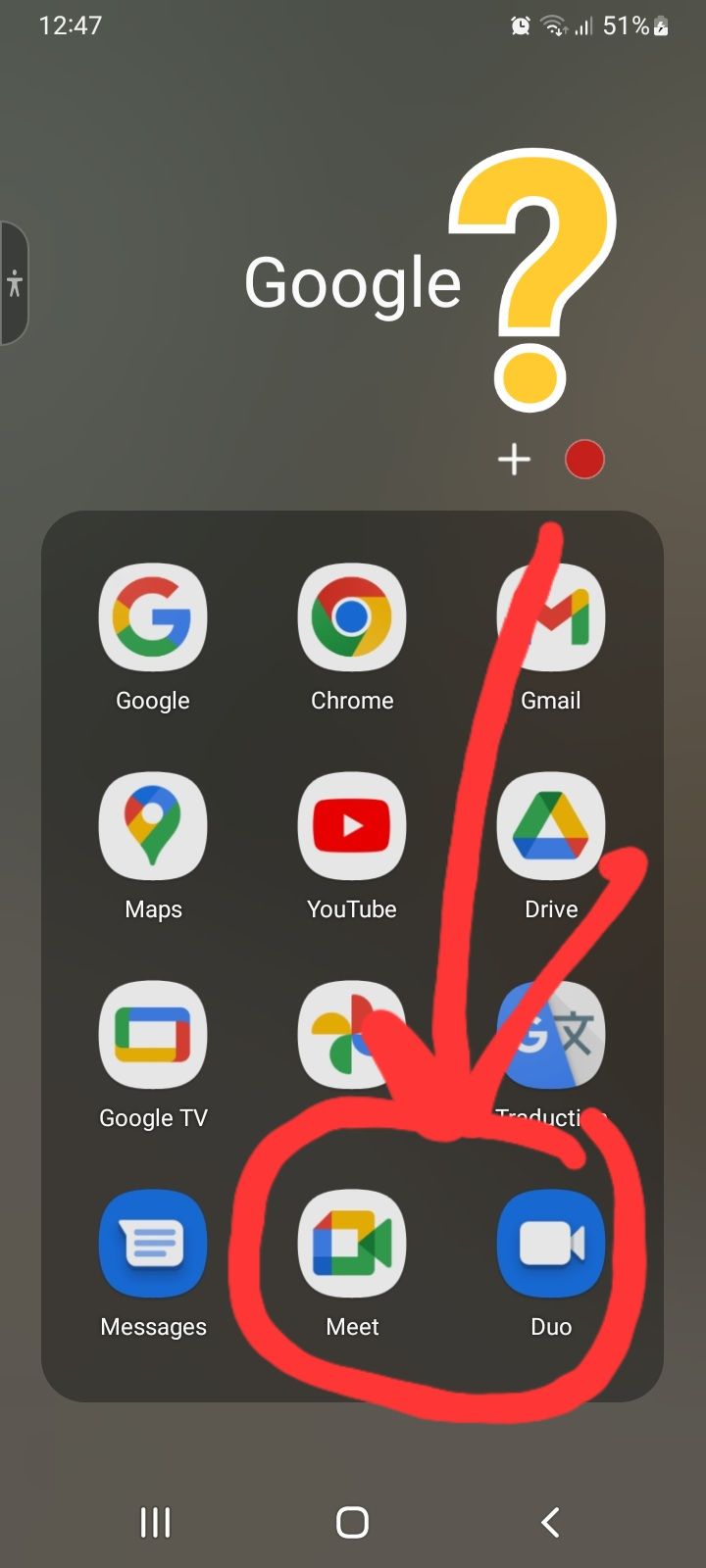Open Google Maps
This screenshot has width=706, height=1568.
pos(153,826)
